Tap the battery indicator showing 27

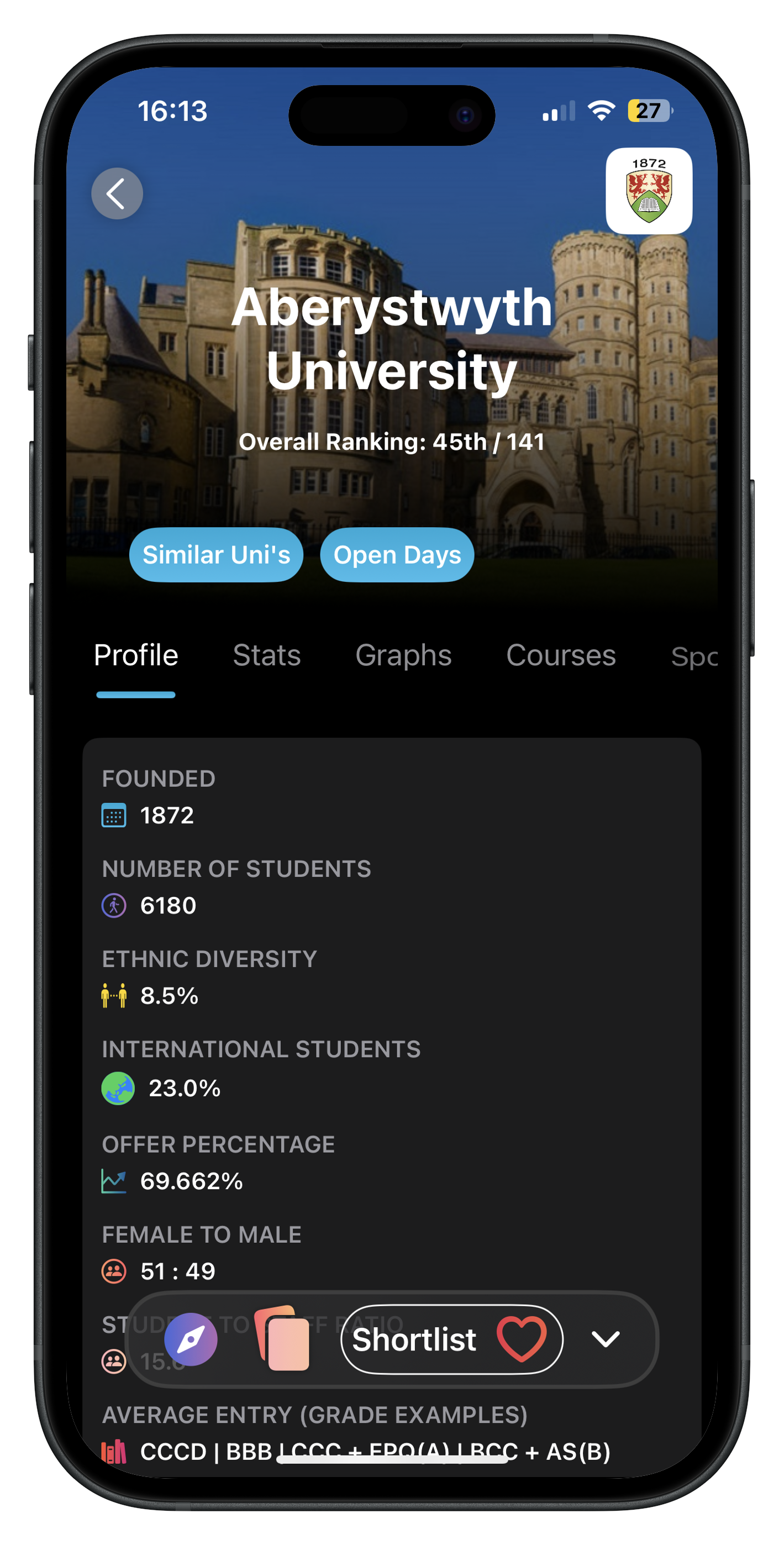tap(649, 111)
